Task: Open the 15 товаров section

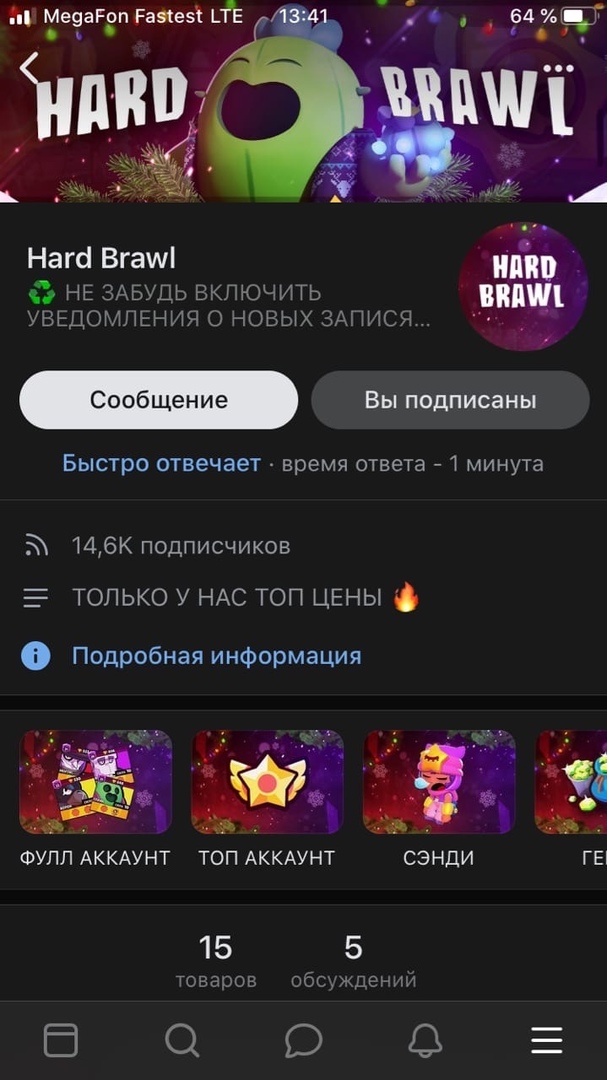Action: [216, 961]
